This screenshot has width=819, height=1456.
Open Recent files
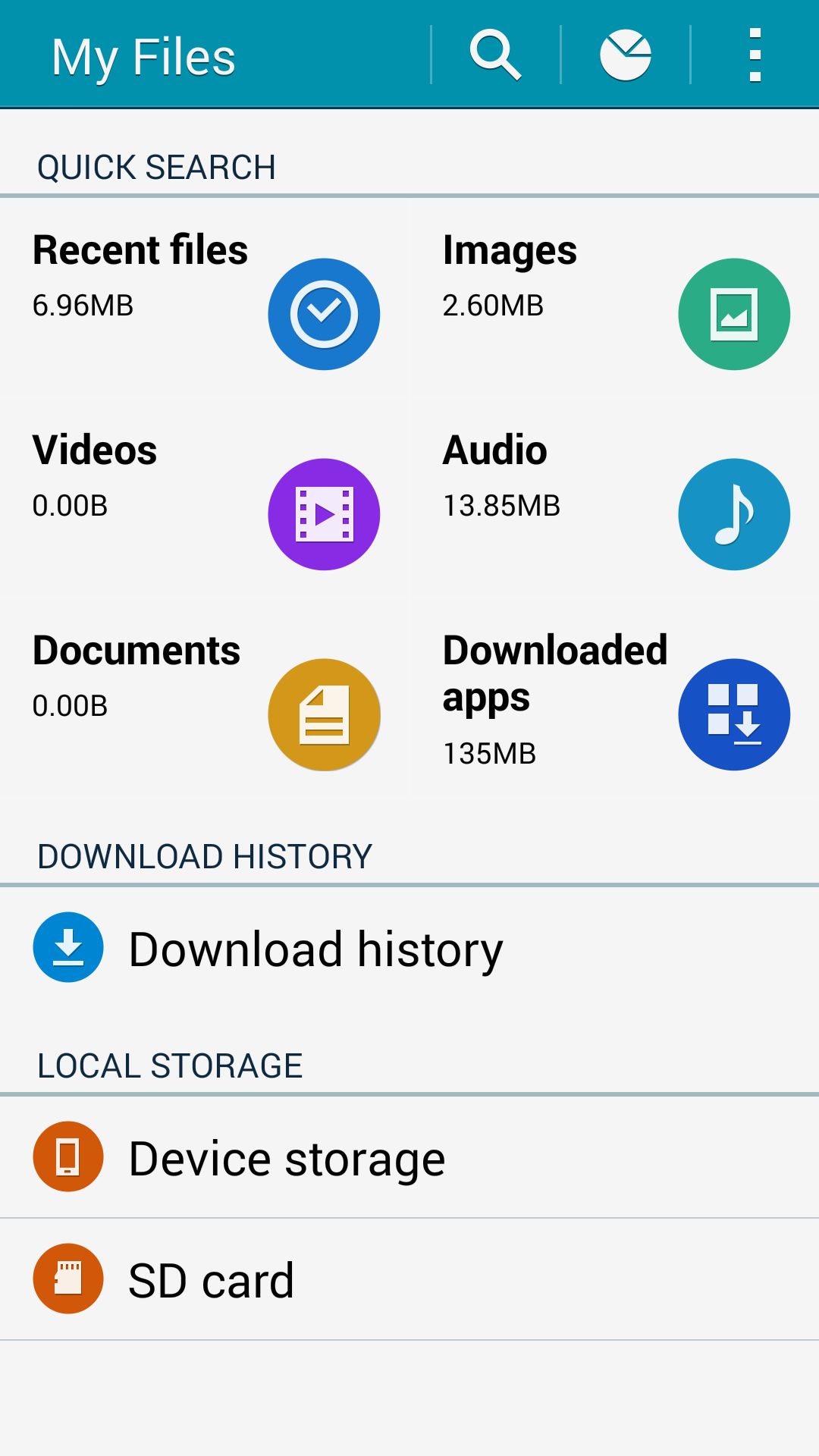point(205,299)
